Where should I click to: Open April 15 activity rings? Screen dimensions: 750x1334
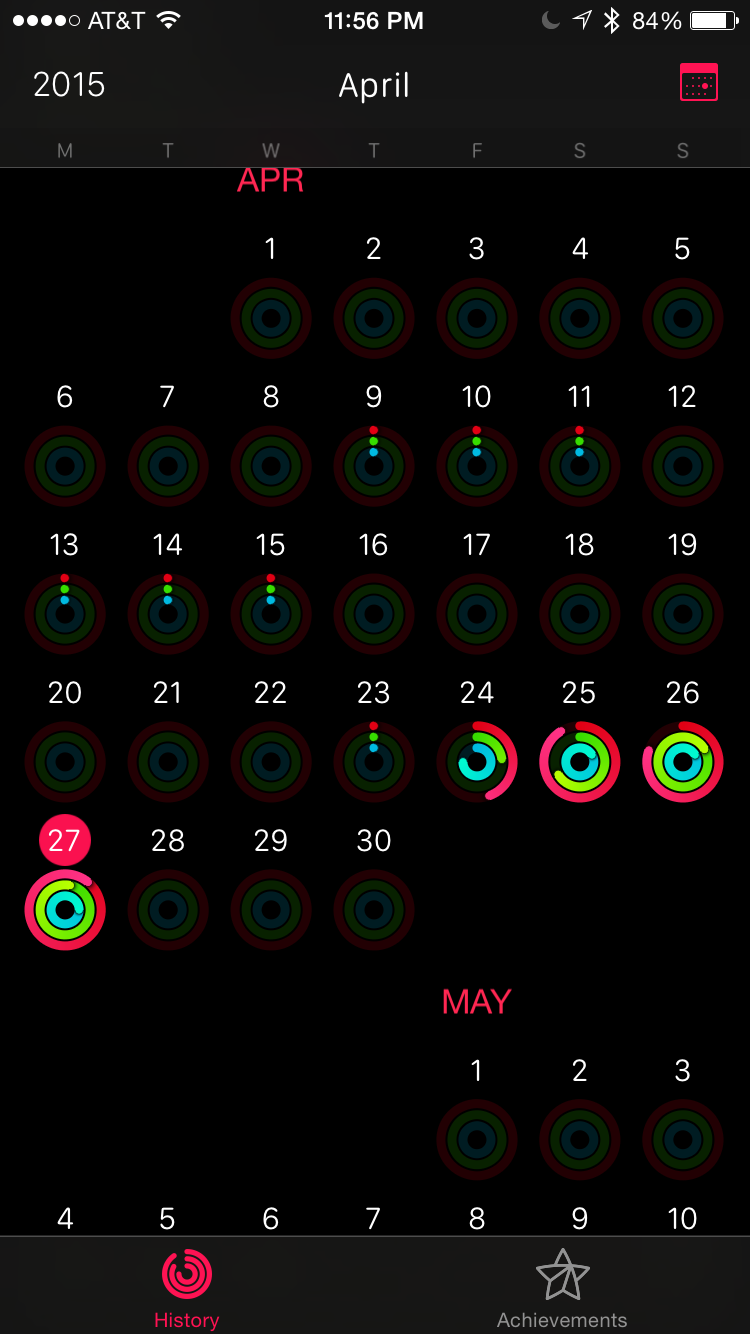271,614
